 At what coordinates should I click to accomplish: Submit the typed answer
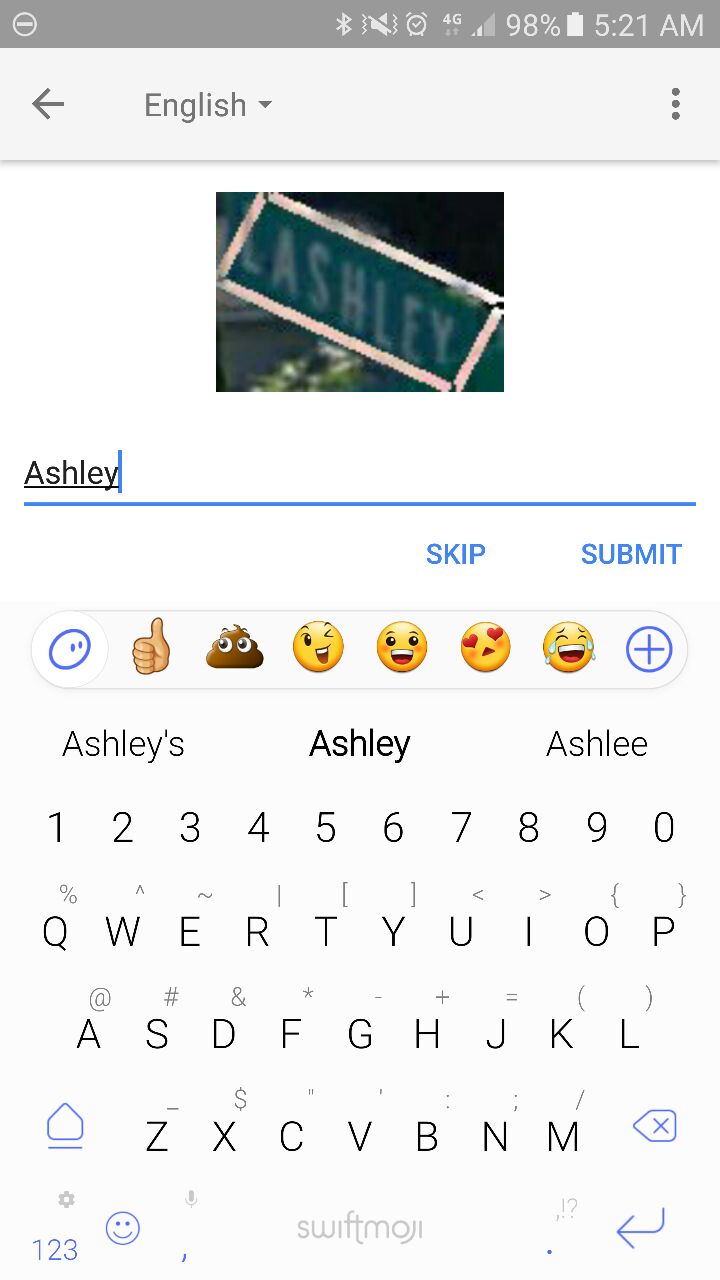click(631, 554)
